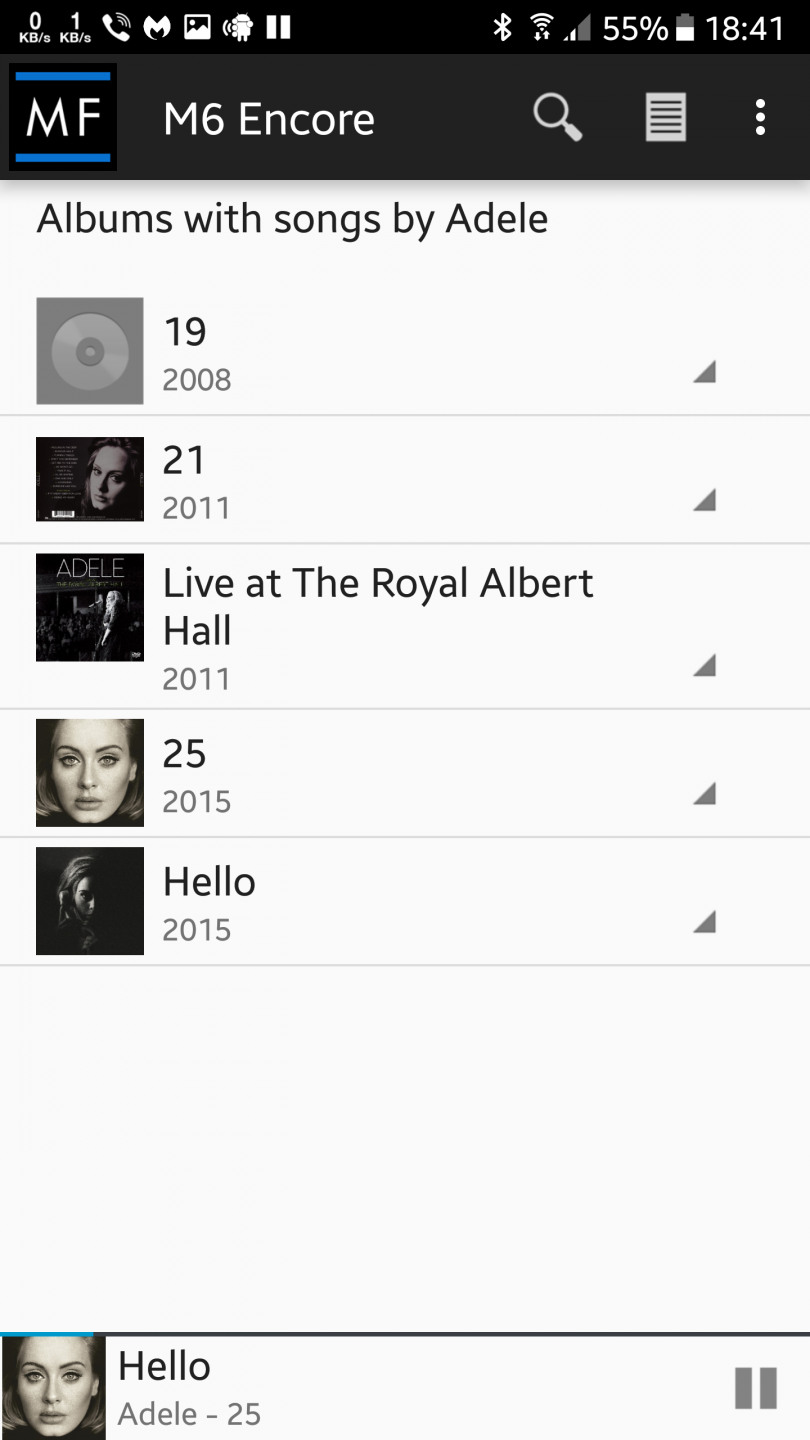
Task: Open the three-dot overflow menu
Action: pyautogui.click(x=760, y=118)
